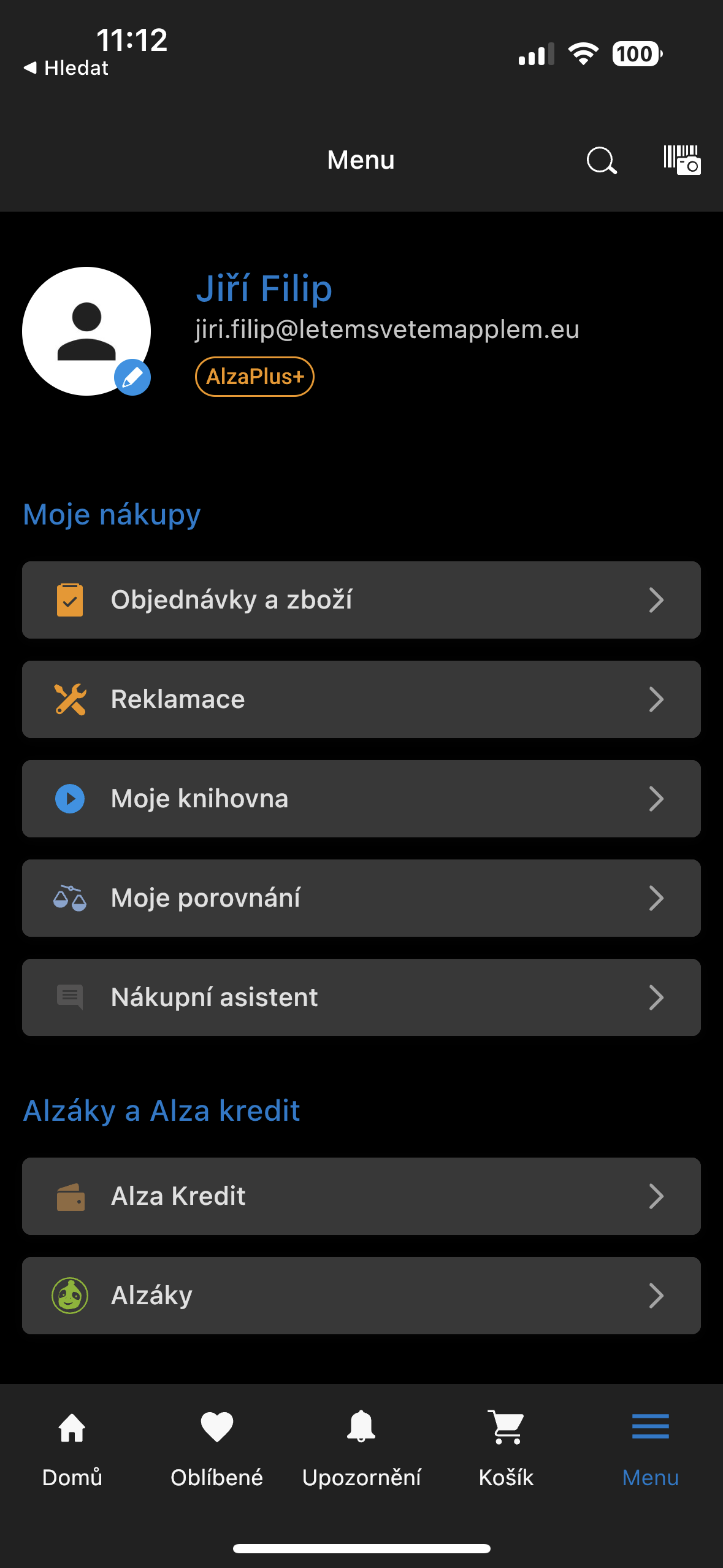Select the Menu tab
This screenshot has height=1568, width=723.
[650, 1448]
